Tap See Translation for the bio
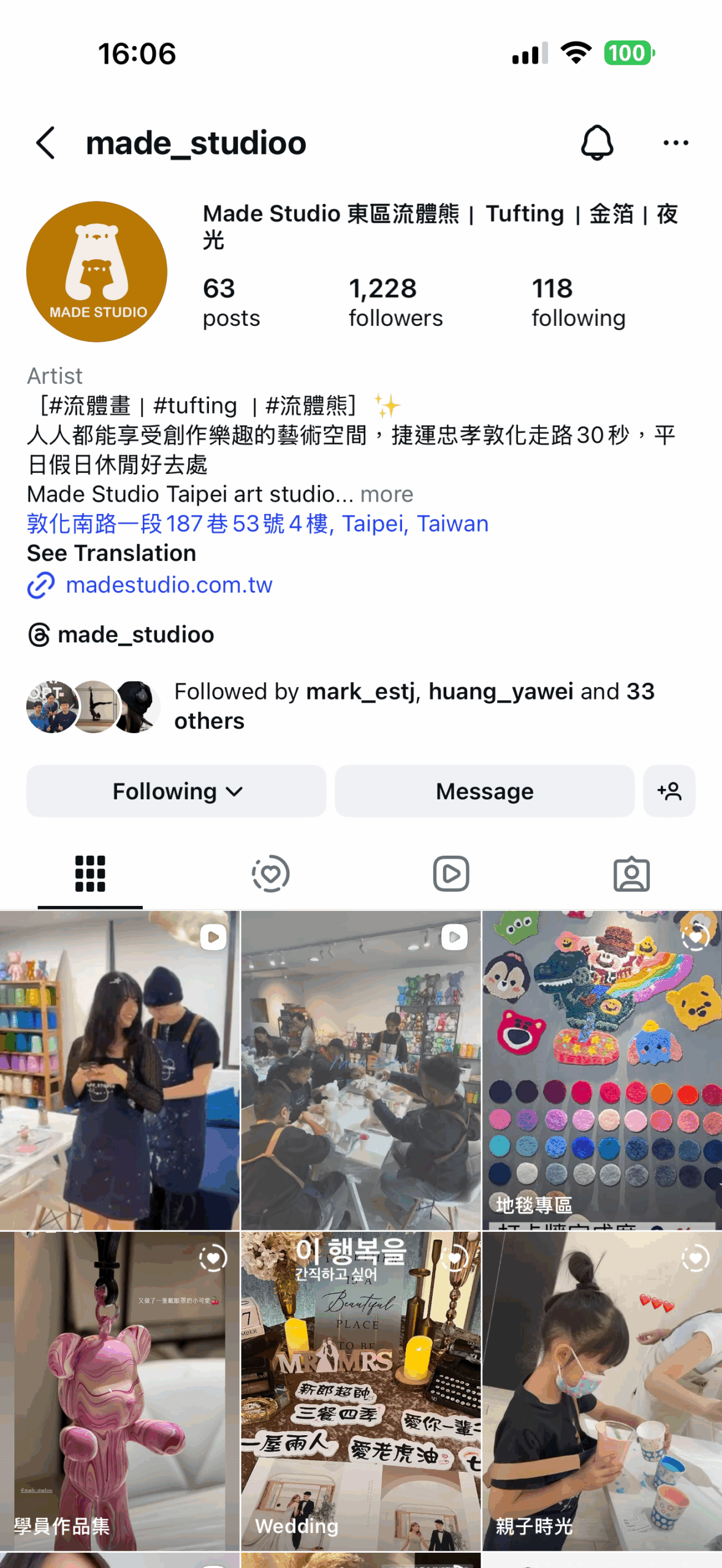The image size is (722, 1568). 112,553
